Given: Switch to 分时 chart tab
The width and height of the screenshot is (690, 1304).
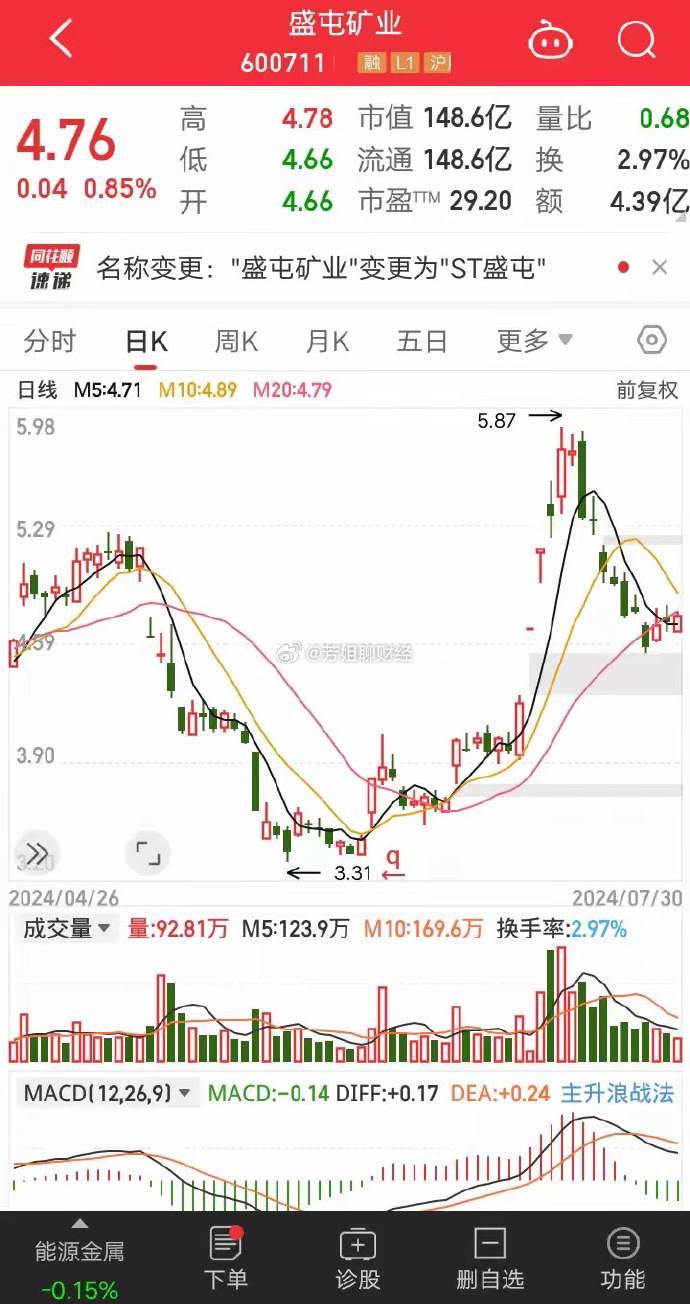Looking at the screenshot, I should [x=50, y=342].
